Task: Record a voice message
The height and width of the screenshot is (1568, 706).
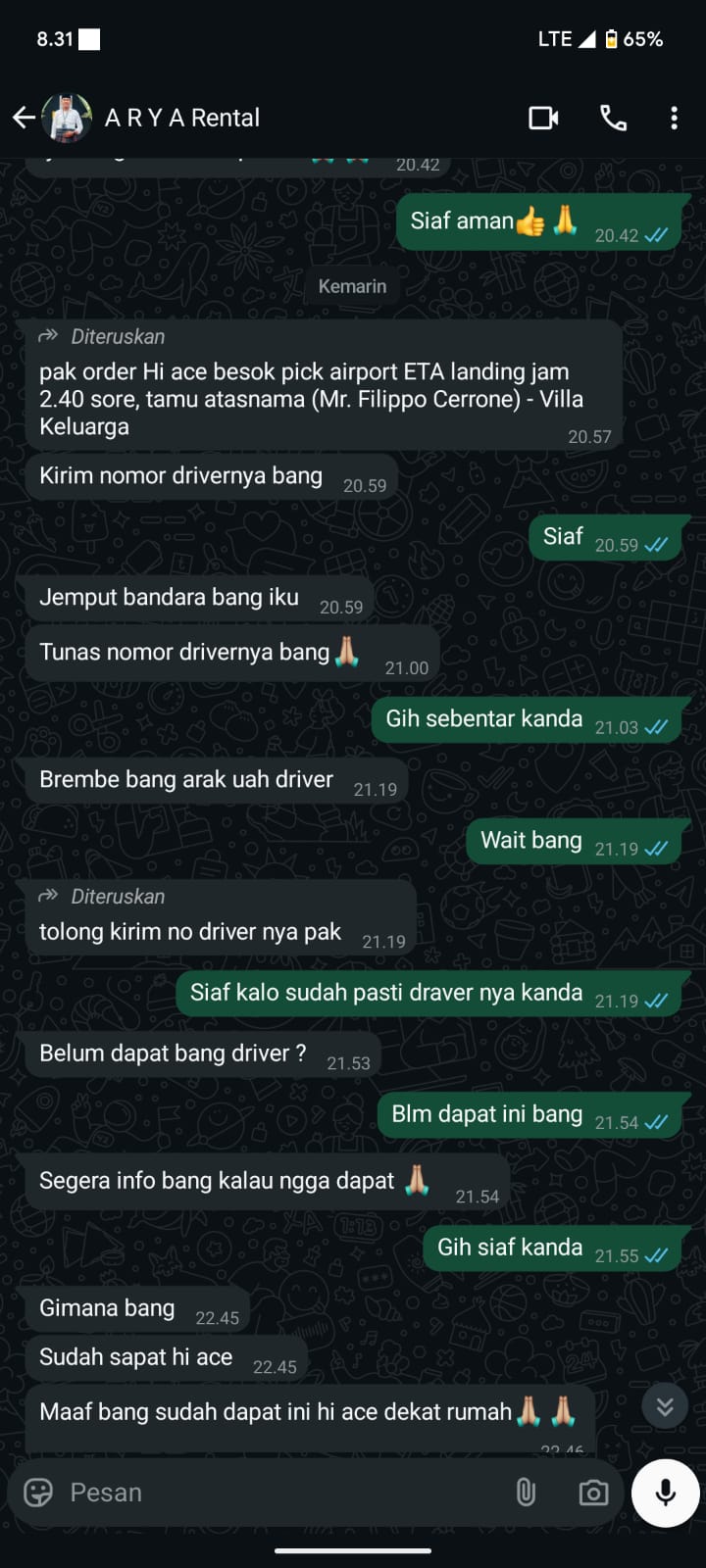Action: point(665,1493)
